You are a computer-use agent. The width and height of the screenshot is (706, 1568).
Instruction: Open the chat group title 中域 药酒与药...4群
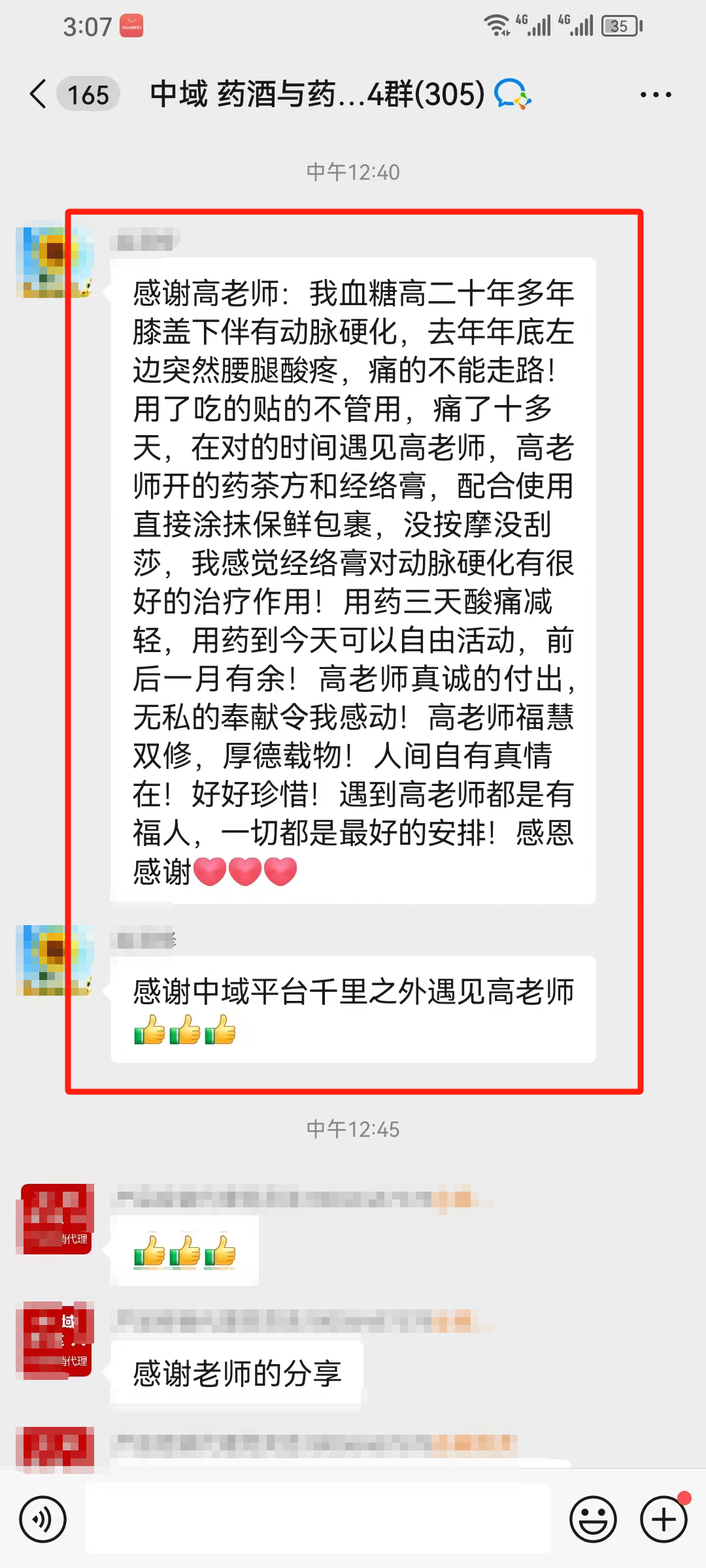coord(314,93)
